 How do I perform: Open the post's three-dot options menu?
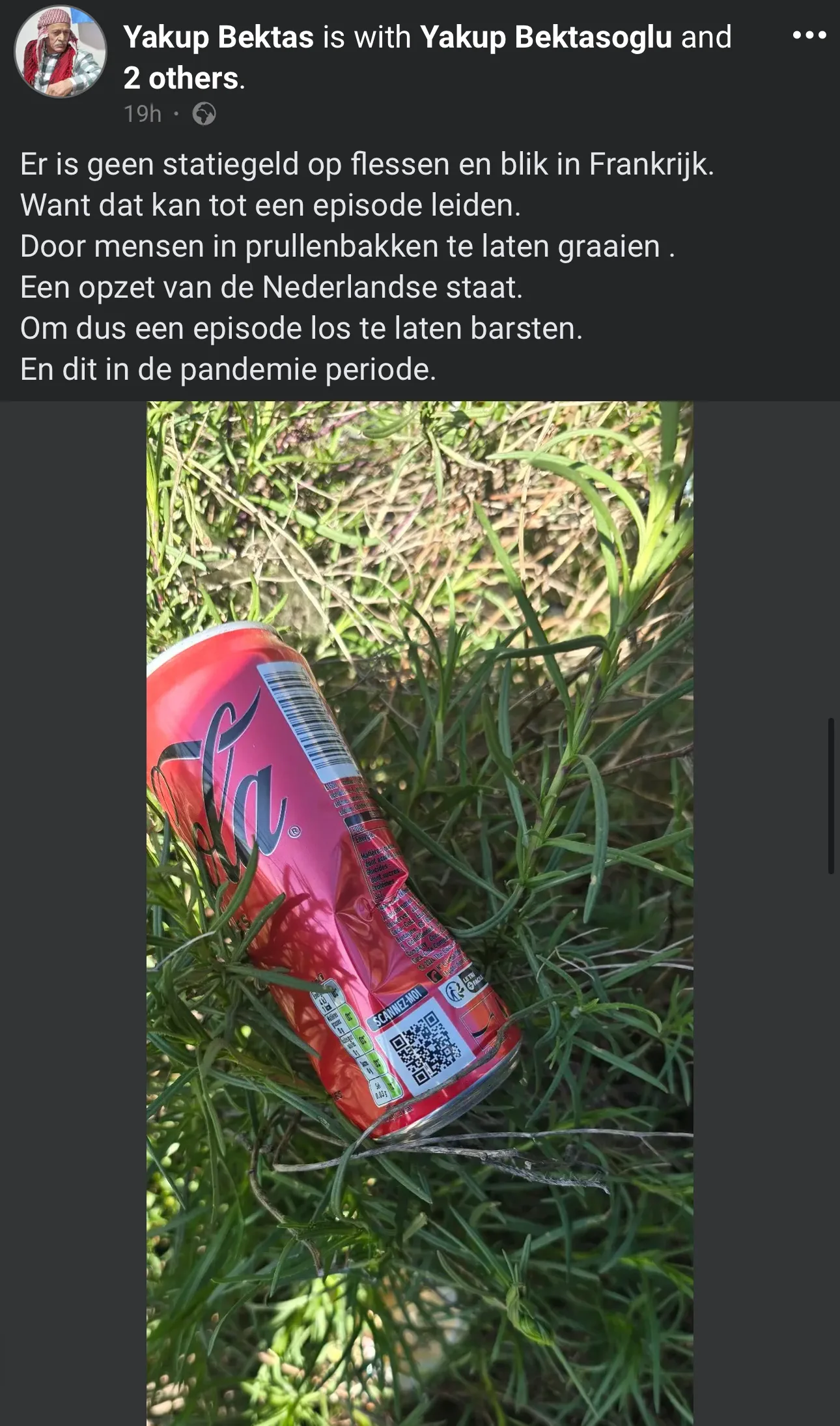coord(809,36)
